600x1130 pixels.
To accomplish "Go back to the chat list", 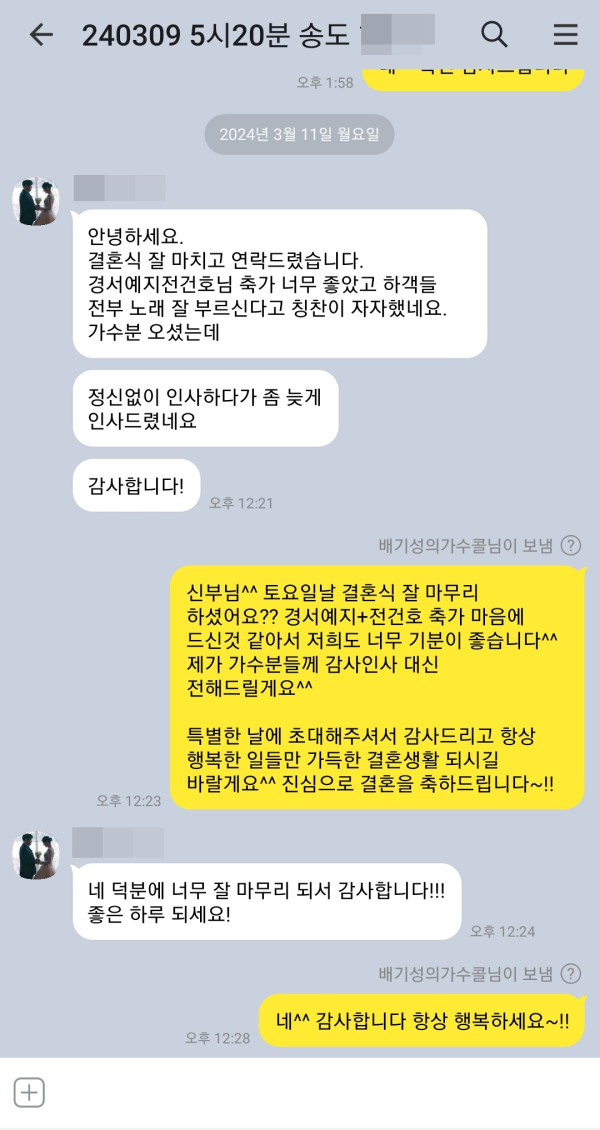I will (40, 35).
